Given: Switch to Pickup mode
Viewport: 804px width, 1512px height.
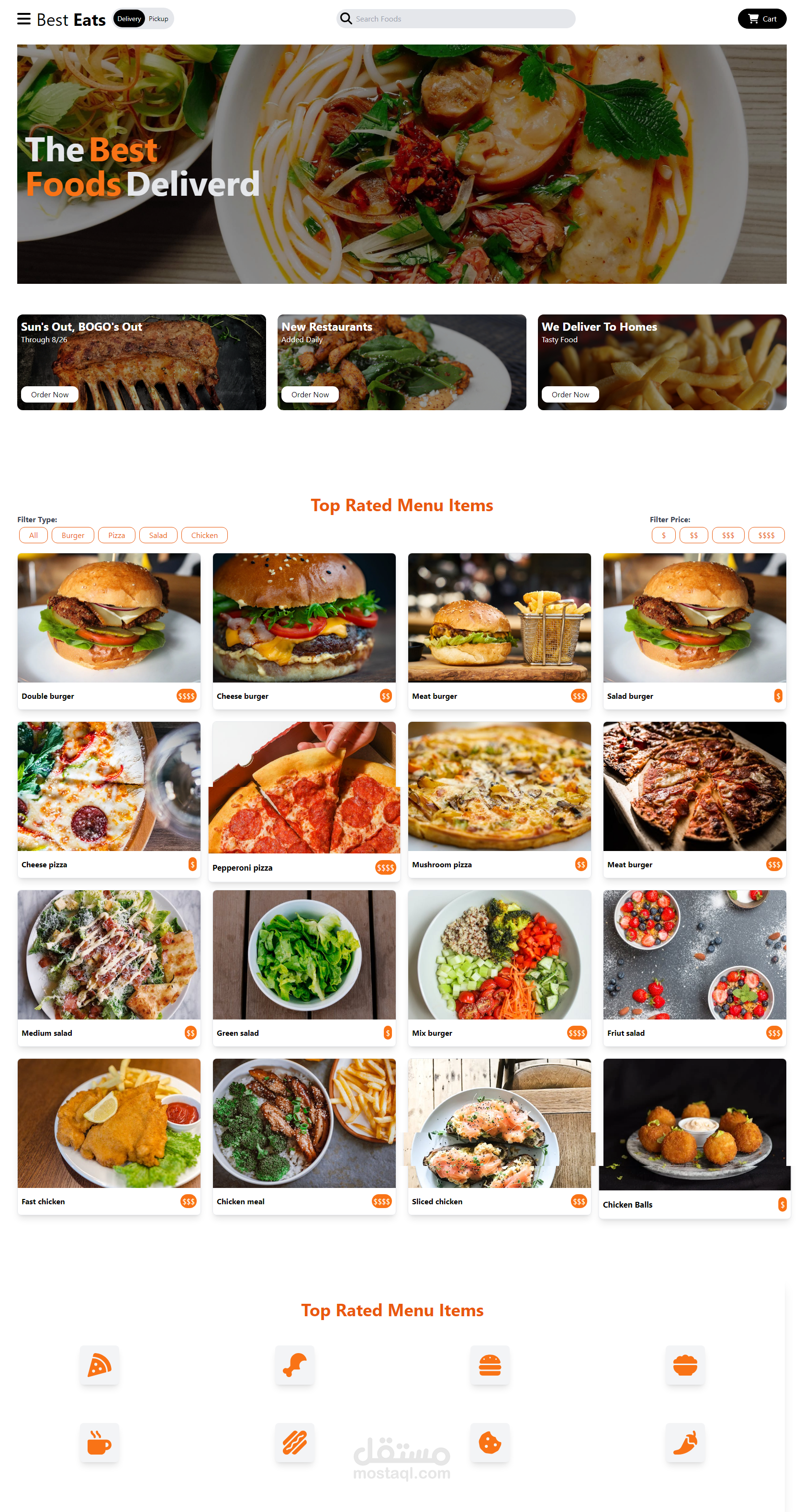Looking at the screenshot, I should tap(158, 19).
